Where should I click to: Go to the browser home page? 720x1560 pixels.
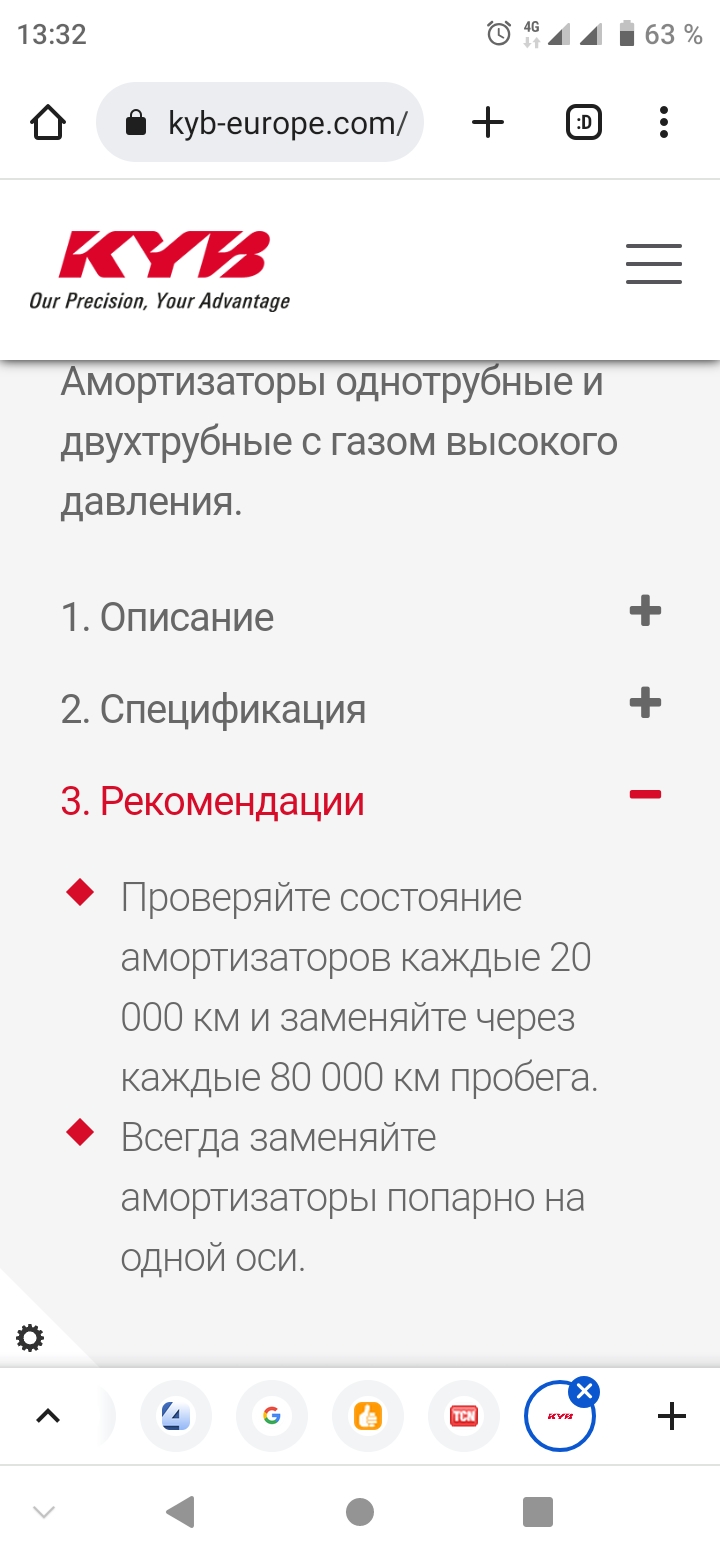click(48, 124)
